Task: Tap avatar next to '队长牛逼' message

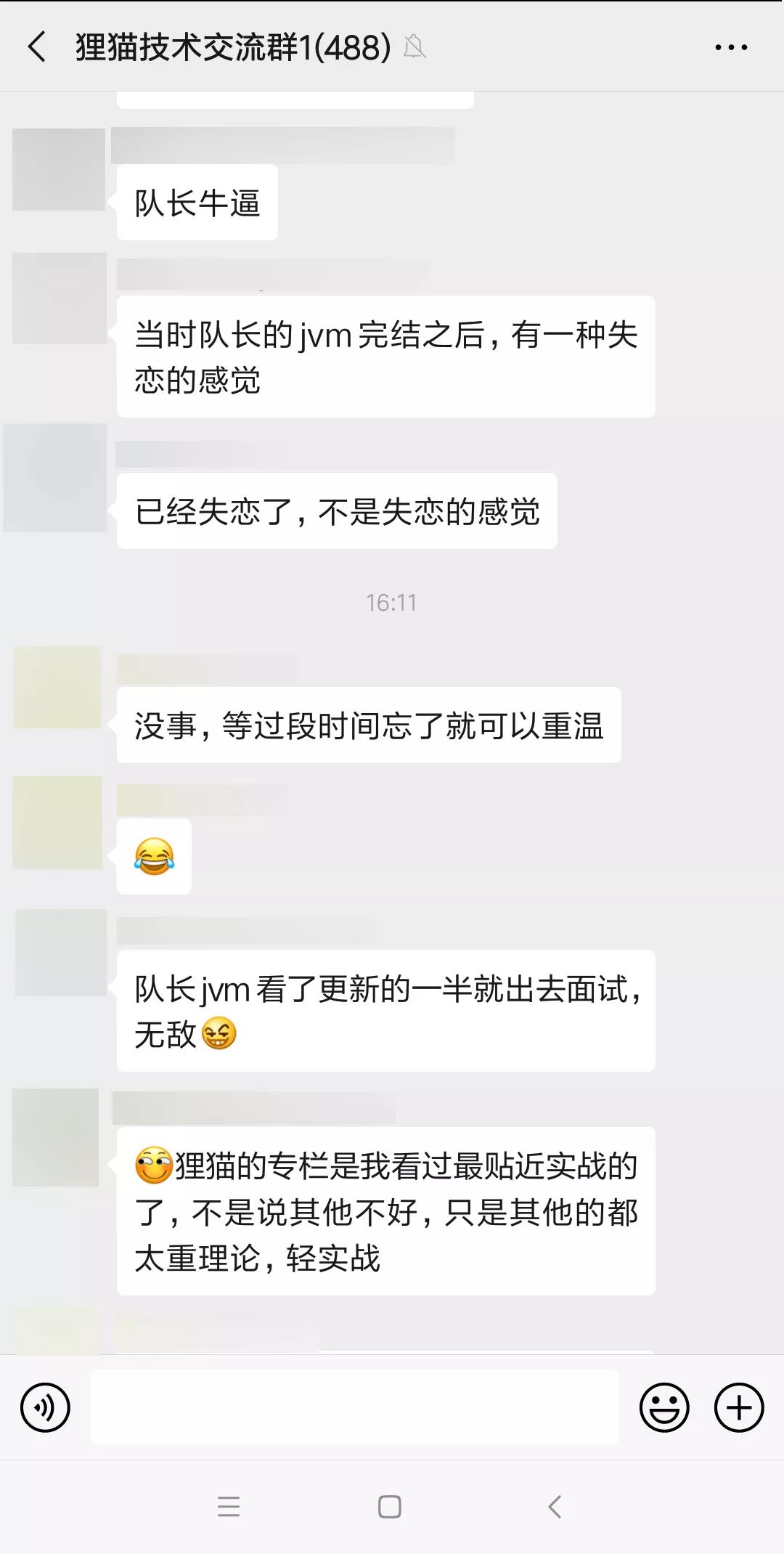Action: (59, 170)
